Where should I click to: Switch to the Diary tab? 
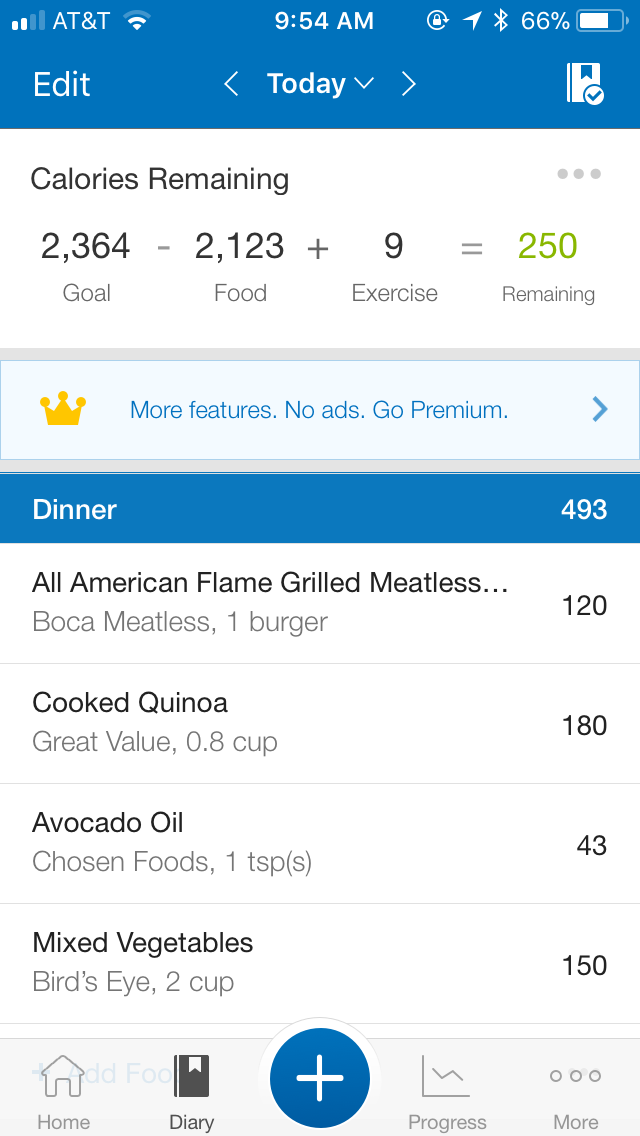tap(191, 1092)
